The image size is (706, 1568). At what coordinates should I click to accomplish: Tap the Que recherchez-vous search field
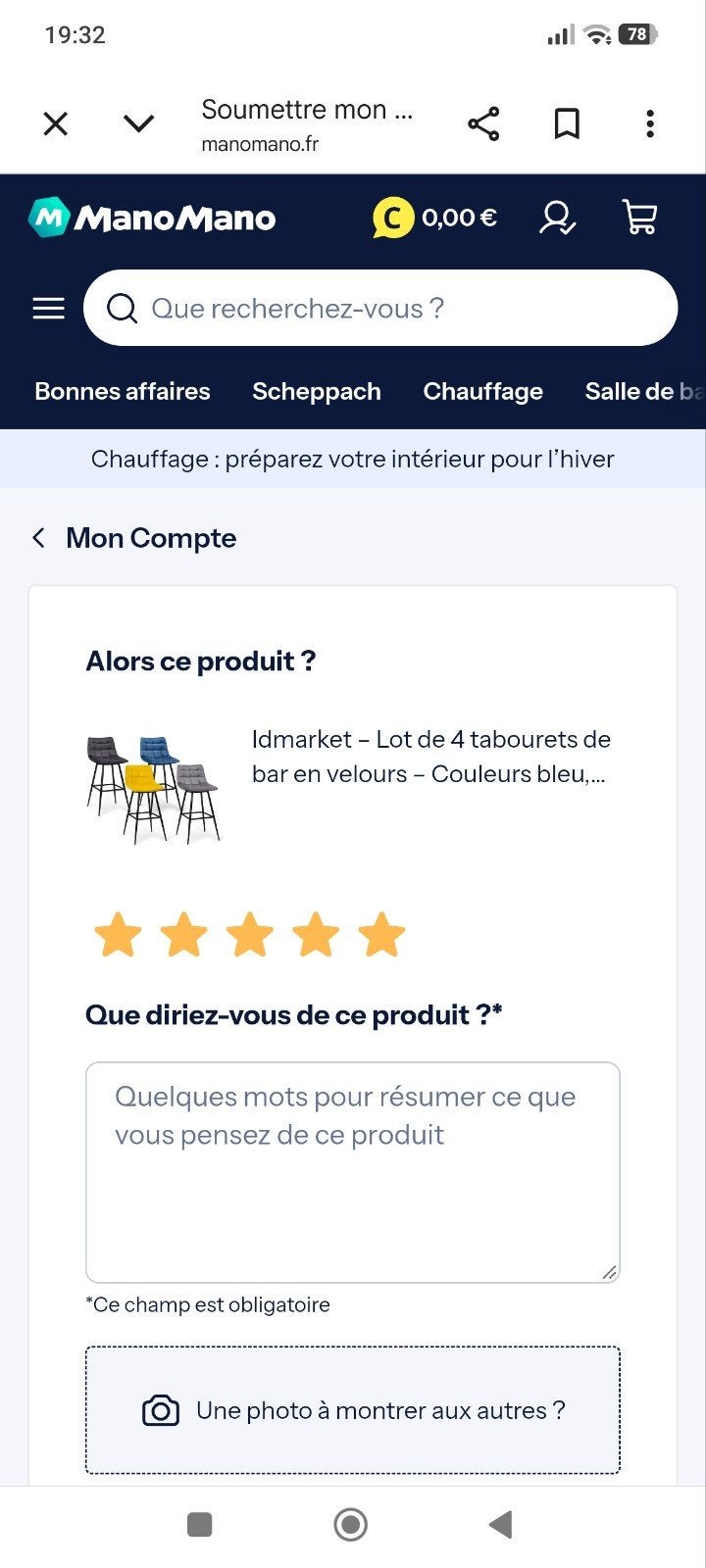380,308
